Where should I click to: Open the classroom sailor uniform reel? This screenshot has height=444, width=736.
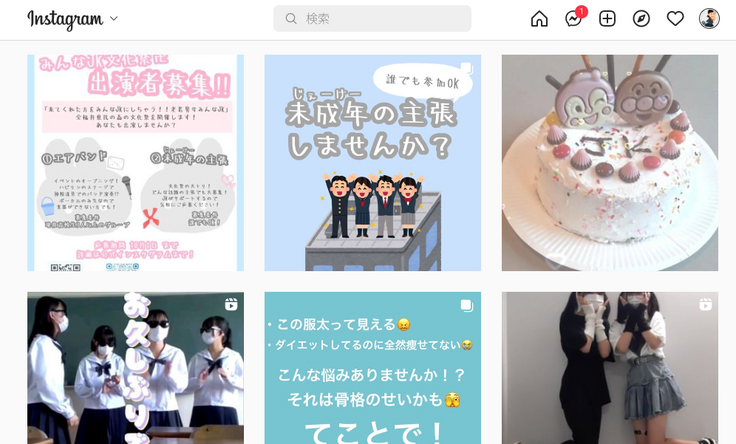135,368
